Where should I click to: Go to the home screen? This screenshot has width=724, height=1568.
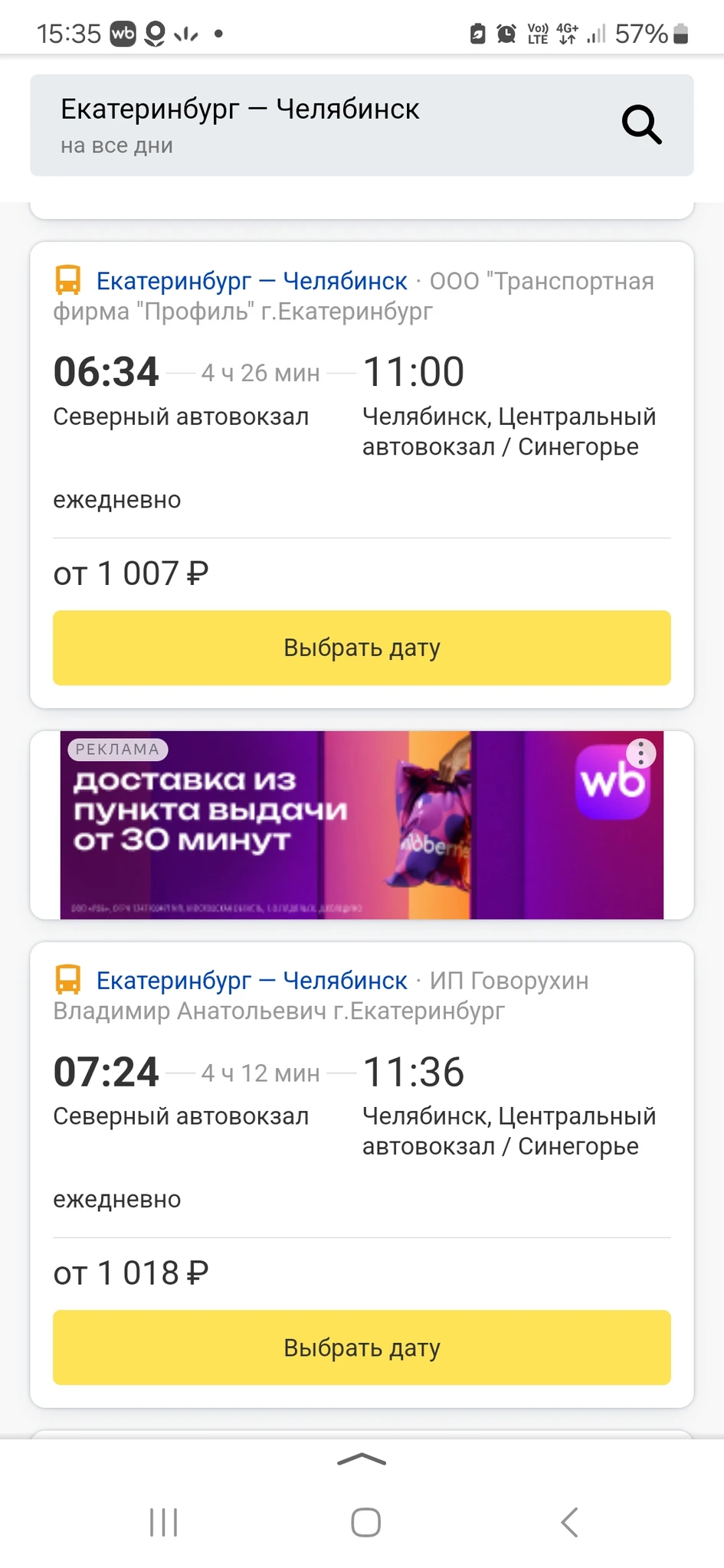[365, 1522]
